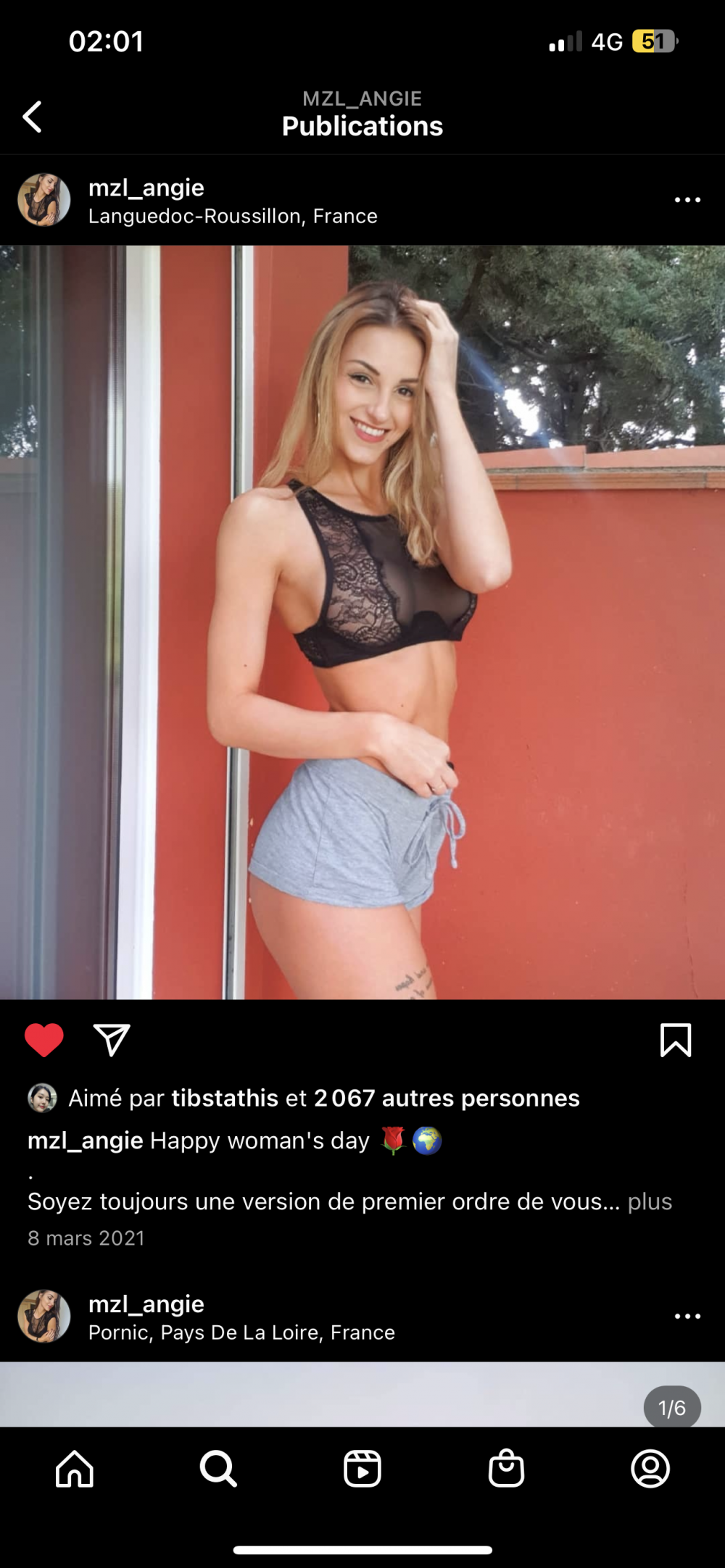This screenshot has width=725, height=1568.
Task: Bookmark the Happy woman's day post
Action: point(675,1041)
